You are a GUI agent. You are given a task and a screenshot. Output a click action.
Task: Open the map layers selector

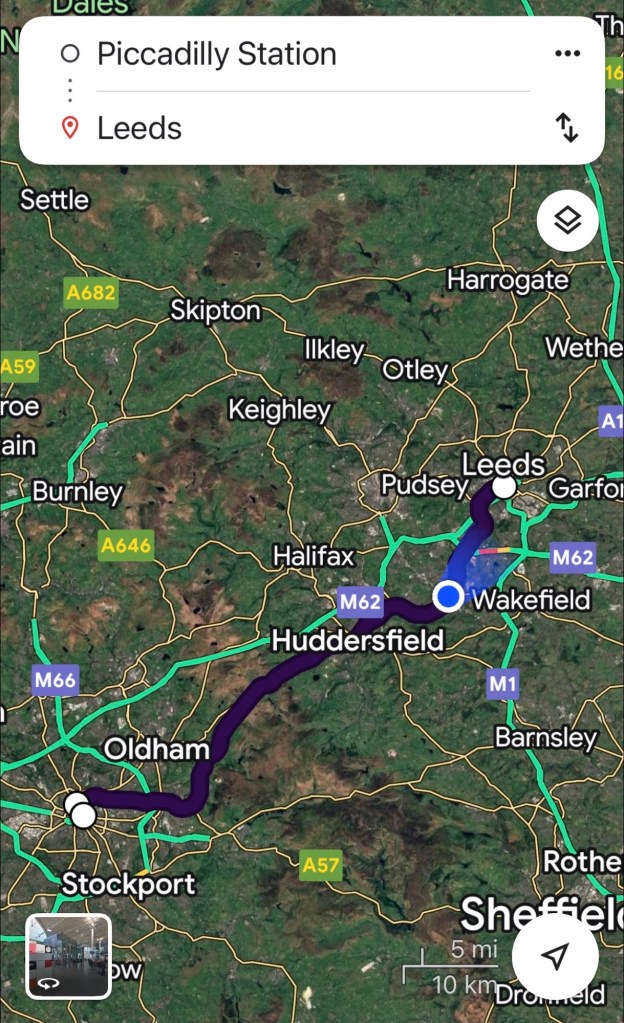pyautogui.click(x=567, y=220)
